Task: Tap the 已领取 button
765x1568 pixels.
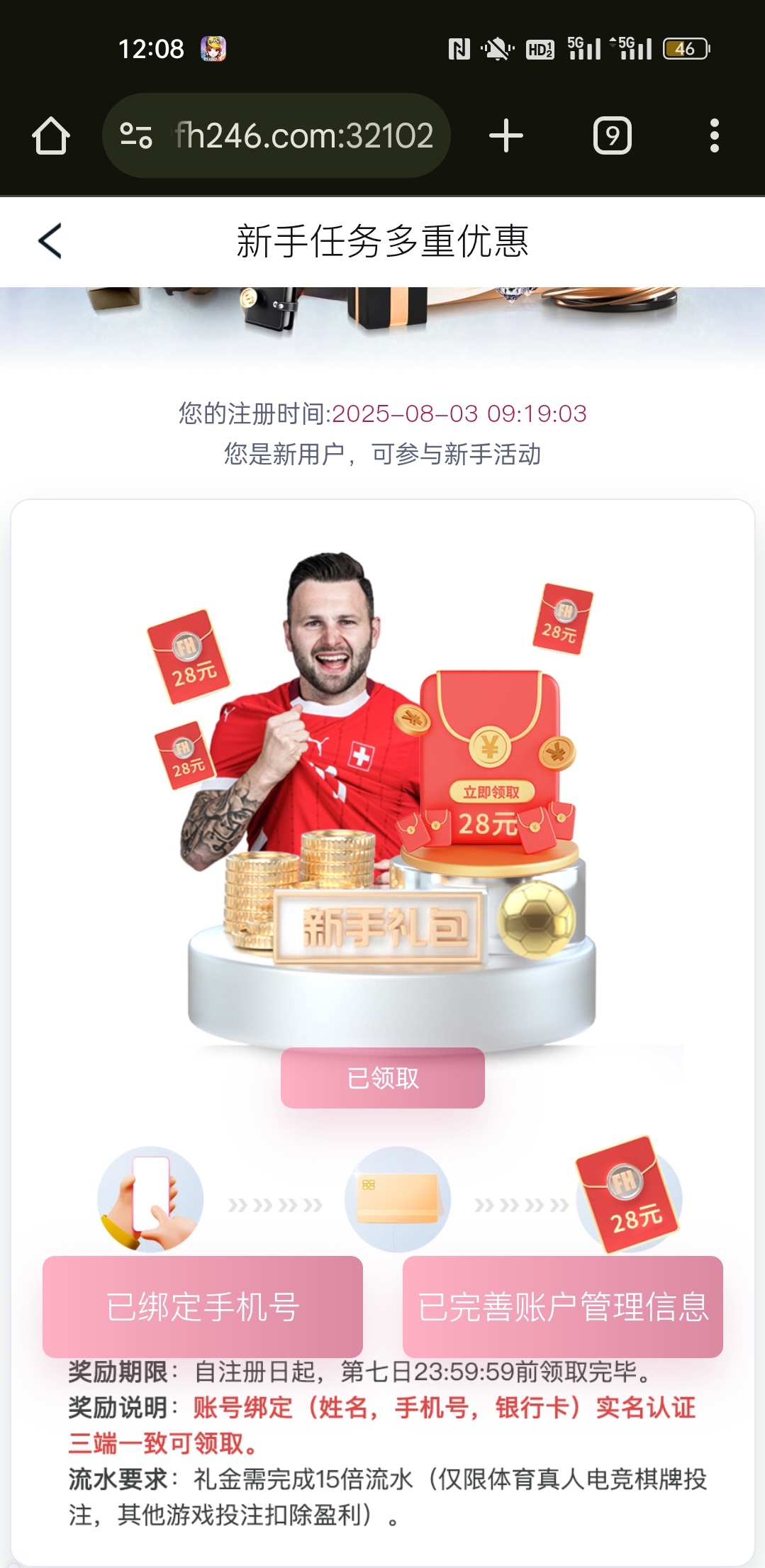Action: (383, 1078)
